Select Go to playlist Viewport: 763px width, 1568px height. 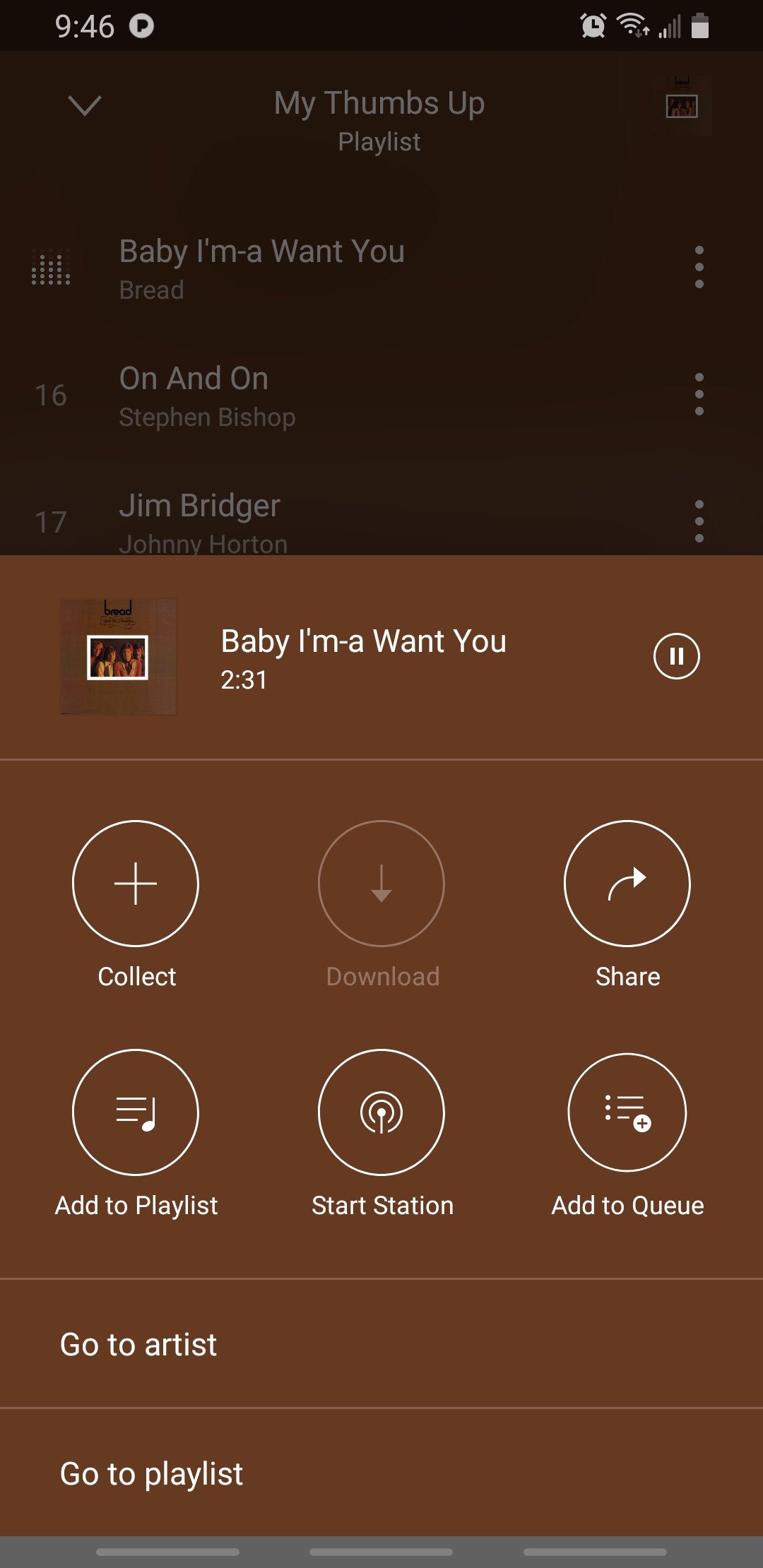click(150, 1474)
